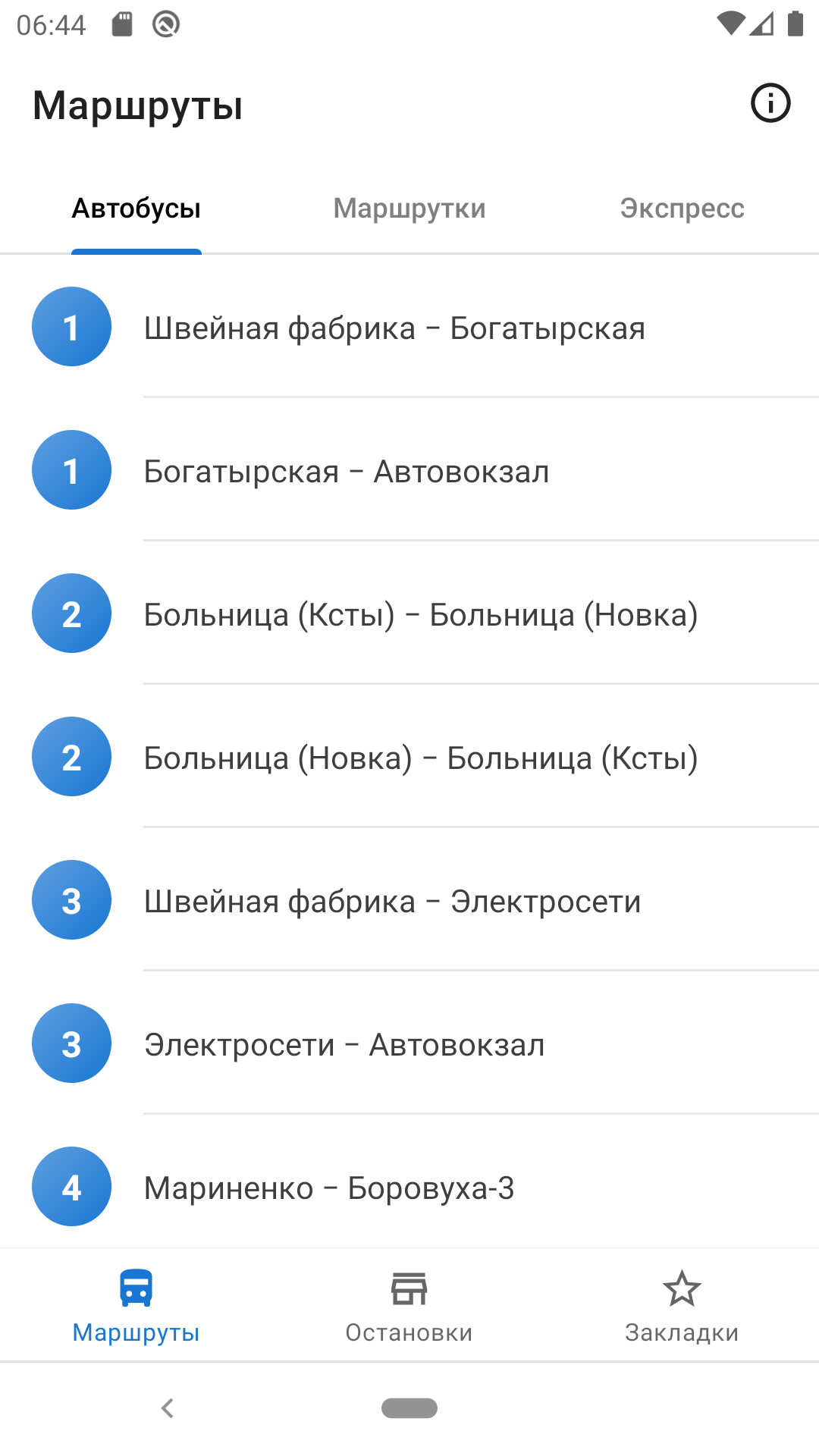
Task: Open route Швейная фабрика – Богатырская
Action: [x=394, y=326]
